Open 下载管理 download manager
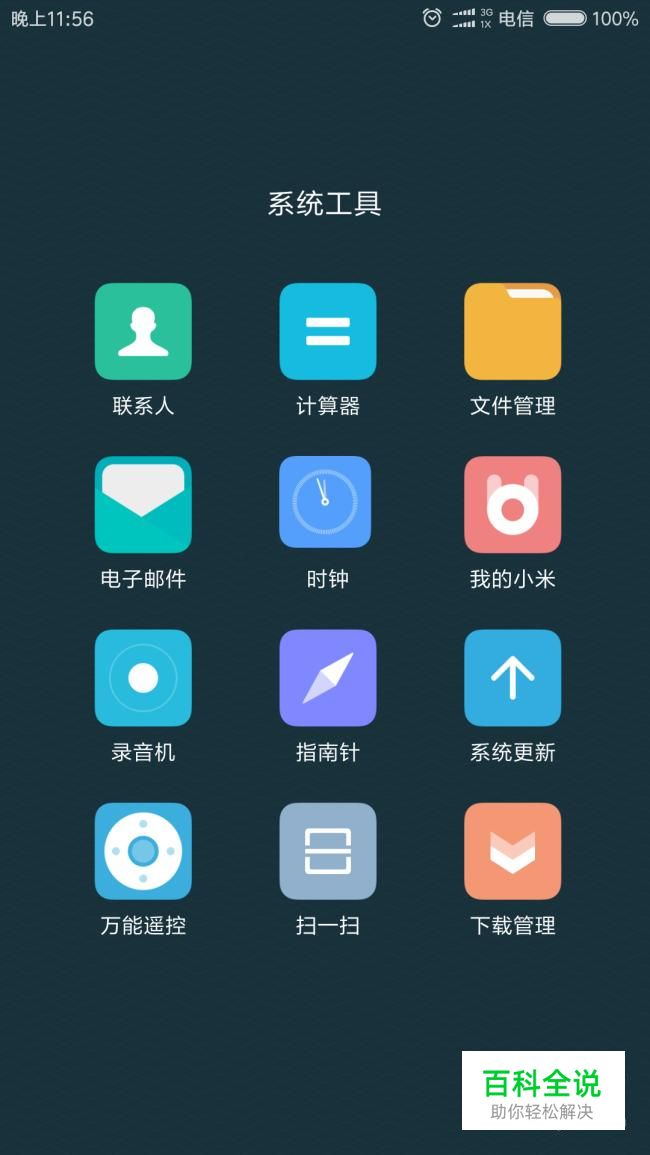The height and width of the screenshot is (1155, 650). [512, 851]
